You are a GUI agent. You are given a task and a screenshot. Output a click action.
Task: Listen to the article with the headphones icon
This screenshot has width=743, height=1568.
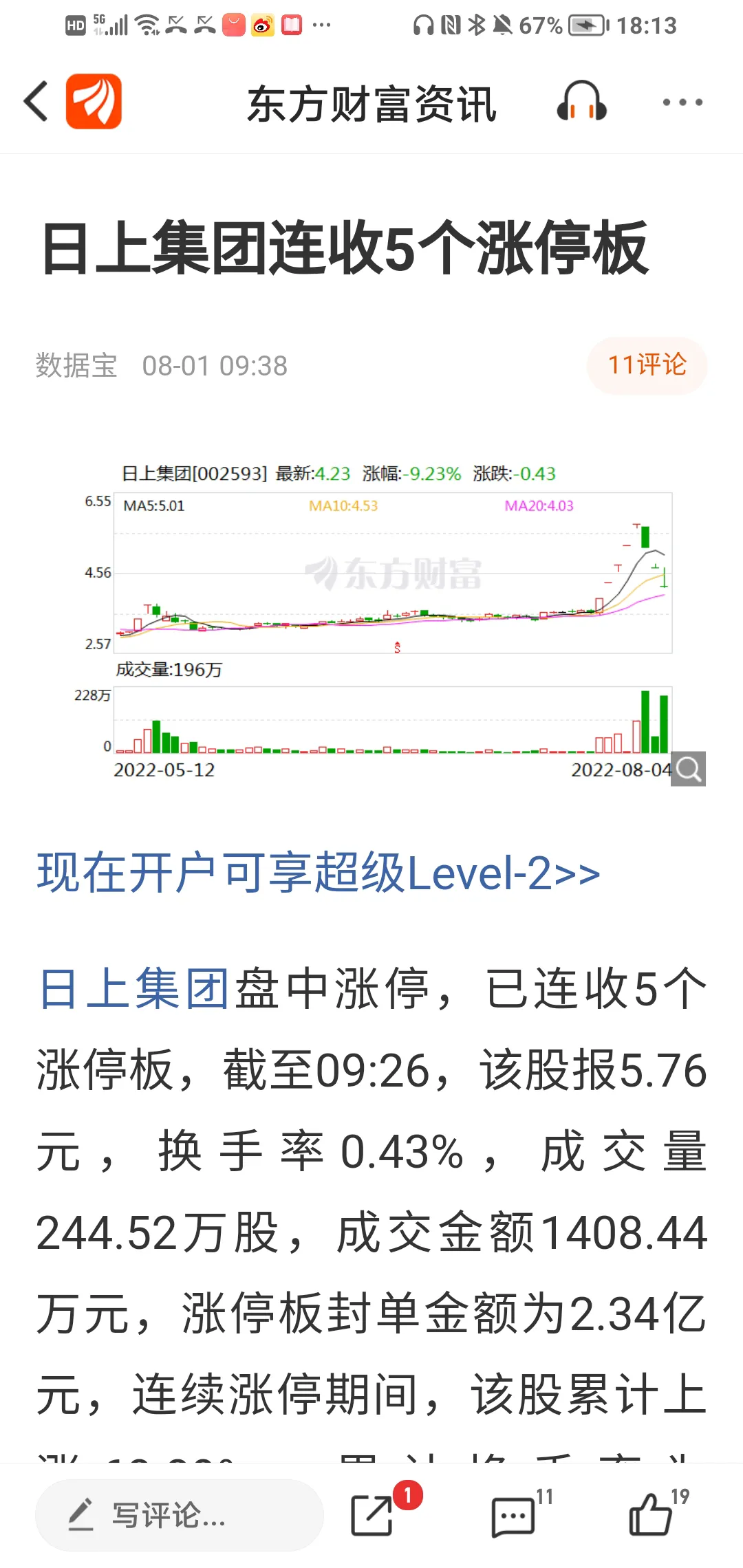581,102
